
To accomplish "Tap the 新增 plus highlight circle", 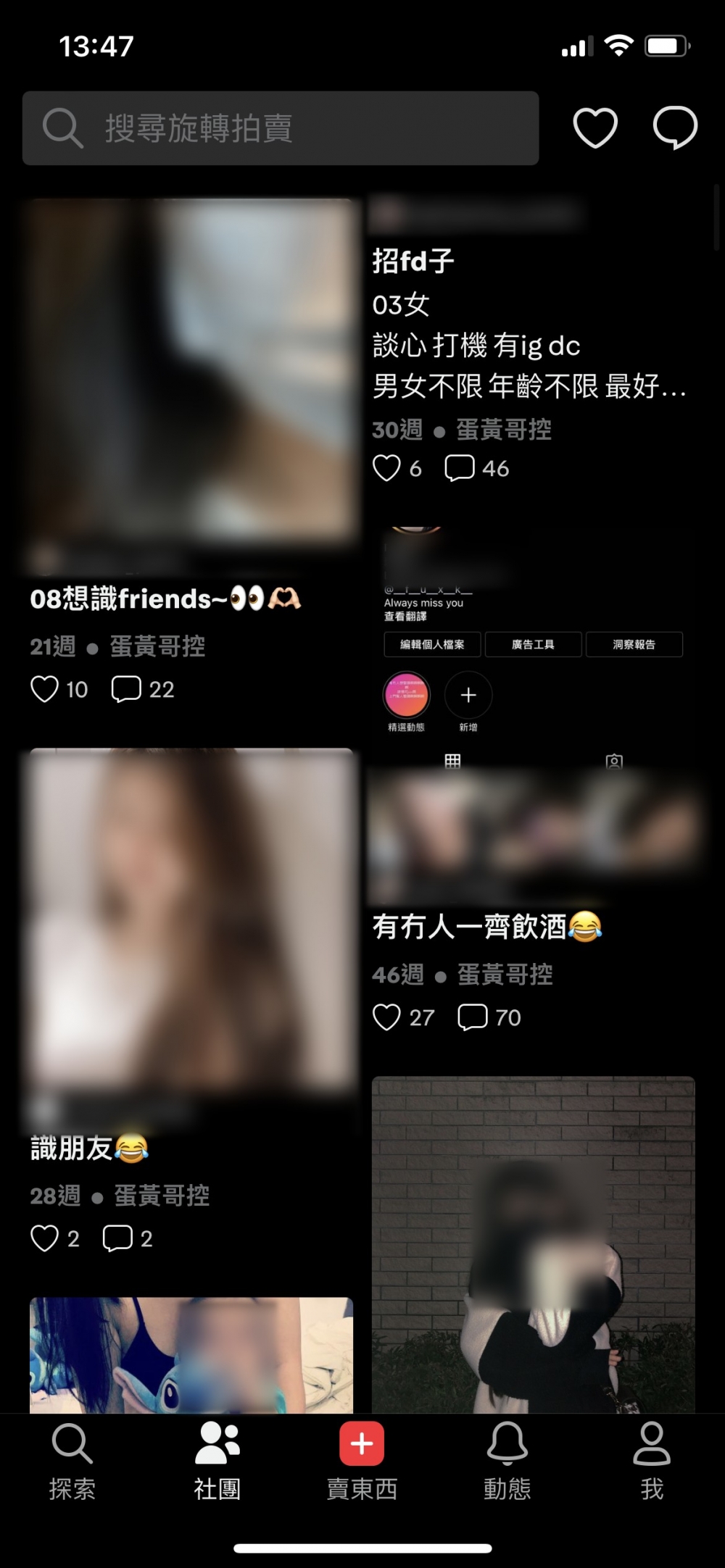I will tap(467, 694).
